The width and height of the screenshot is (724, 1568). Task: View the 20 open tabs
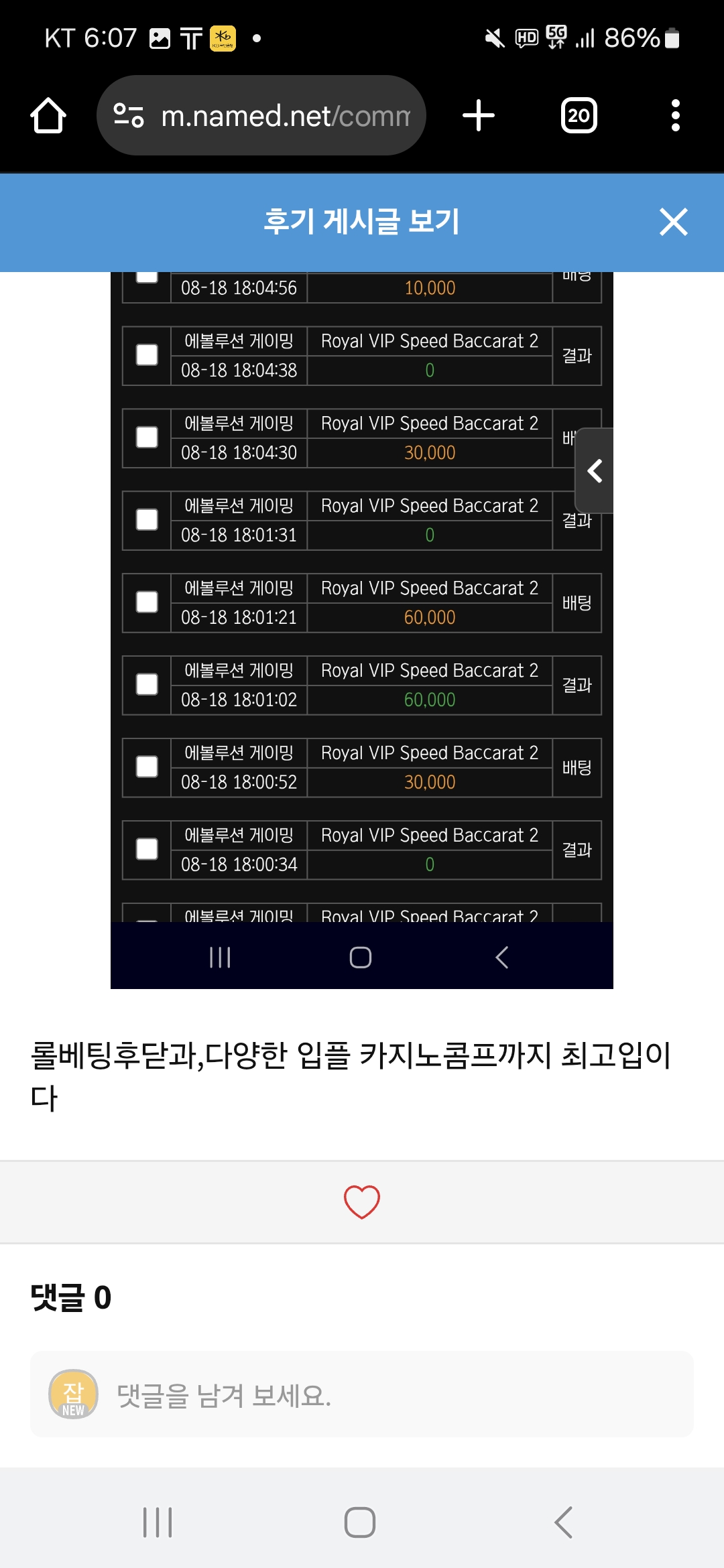tap(579, 116)
